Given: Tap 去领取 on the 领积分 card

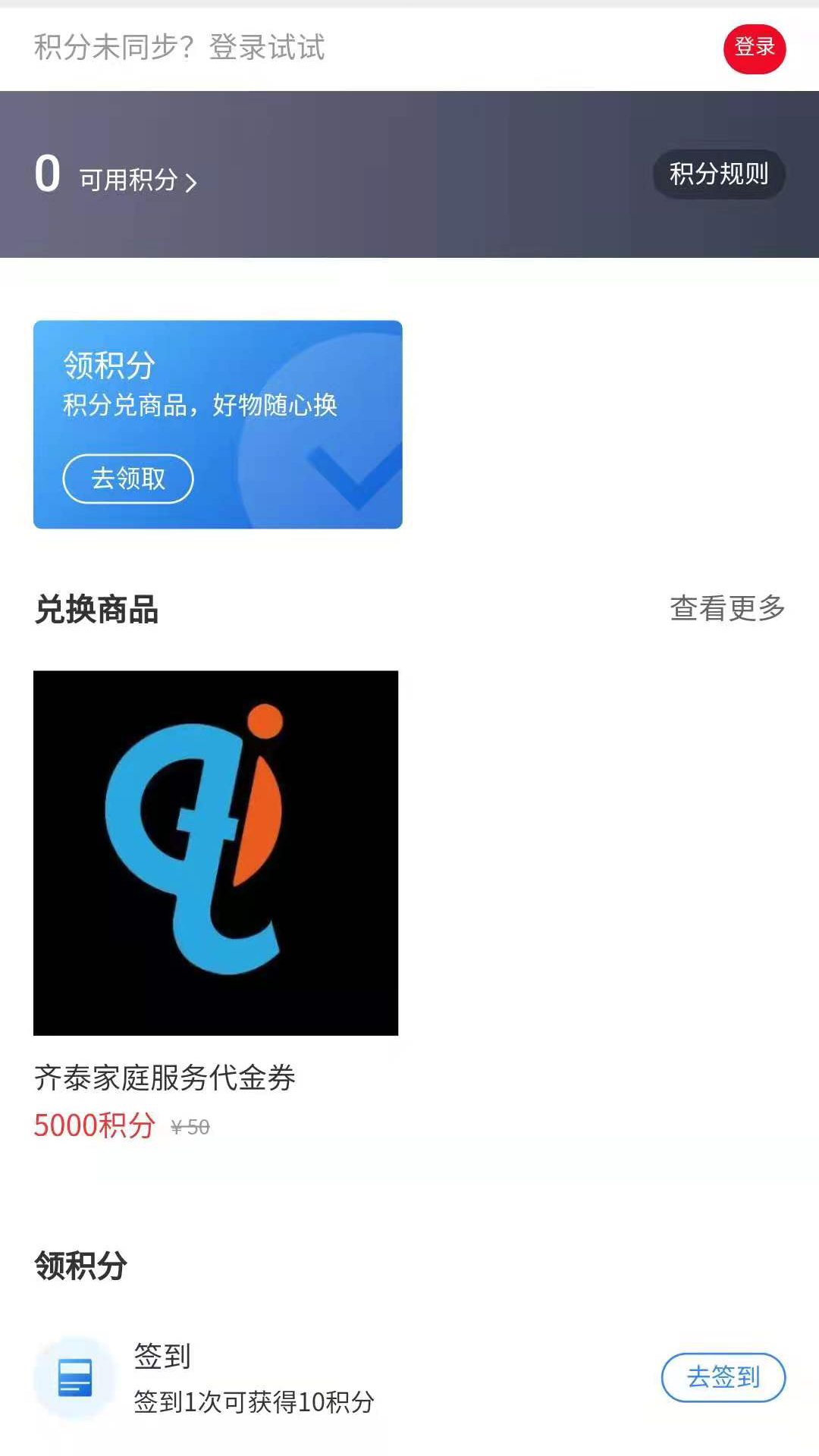Looking at the screenshot, I should (x=127, y=479).
